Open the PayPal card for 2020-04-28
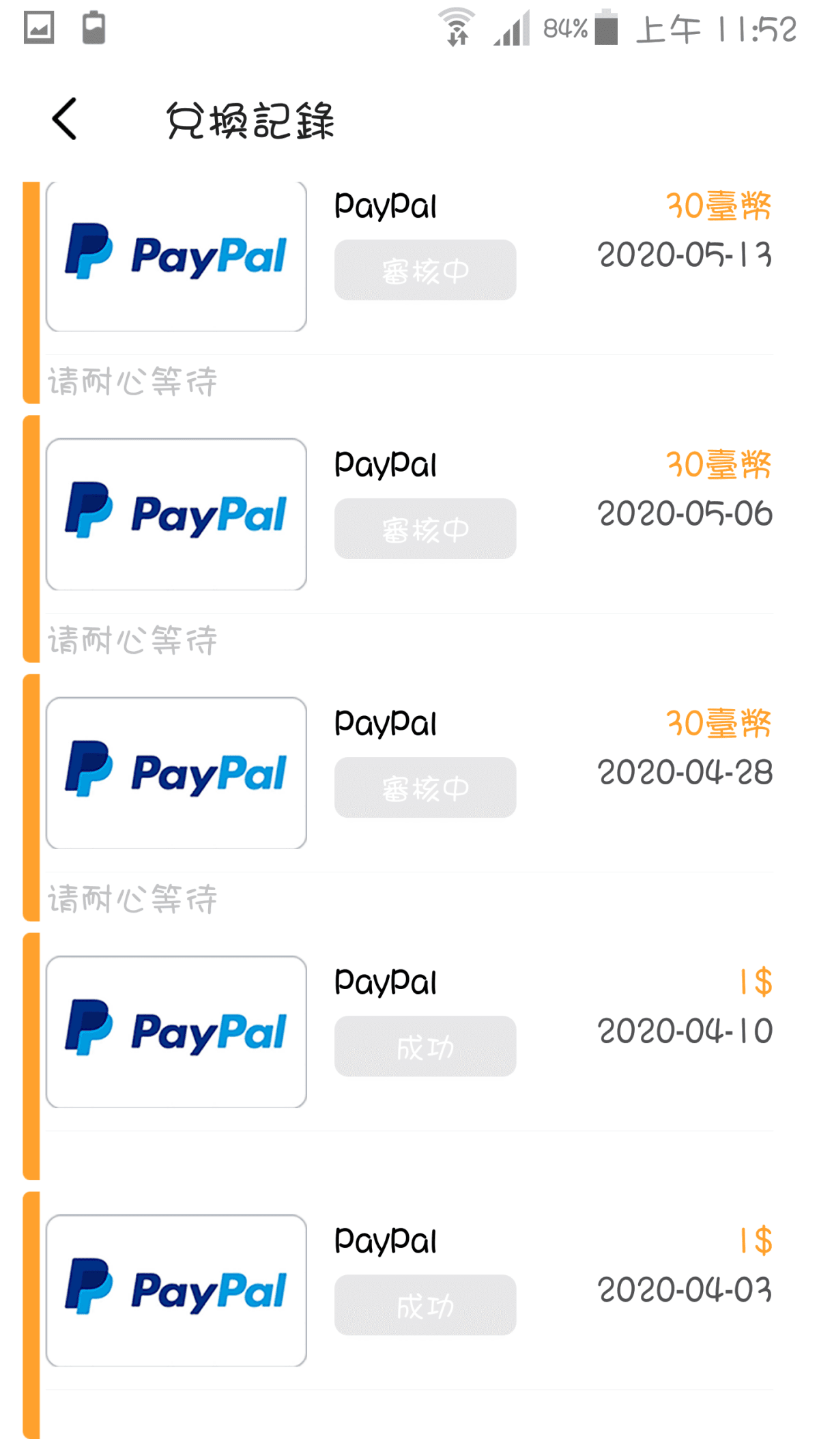This screenshot has height=1456, width=819. [x=176, y=771]
